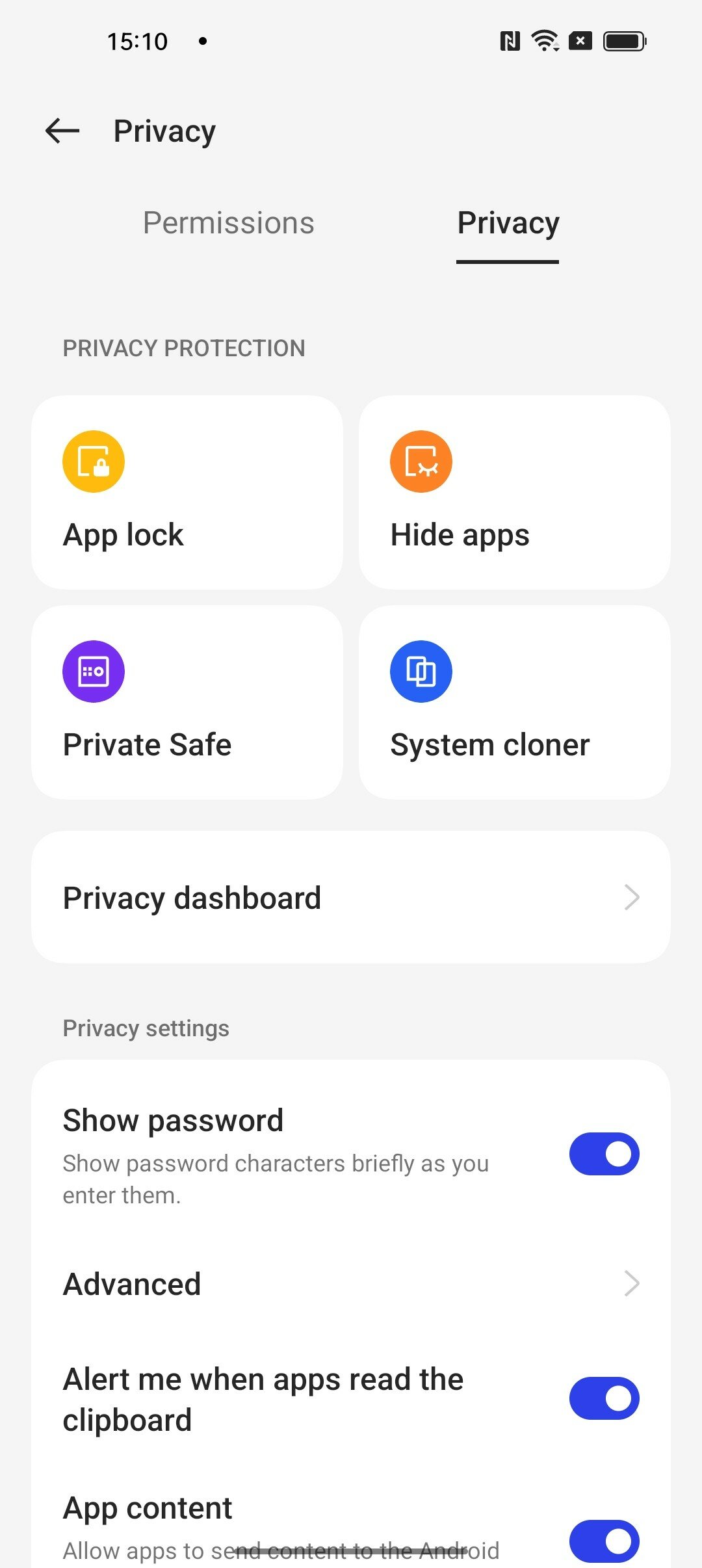Disable the clipboard read alert toggle
Screen dimensions: 702x1568
(604, 1398)
